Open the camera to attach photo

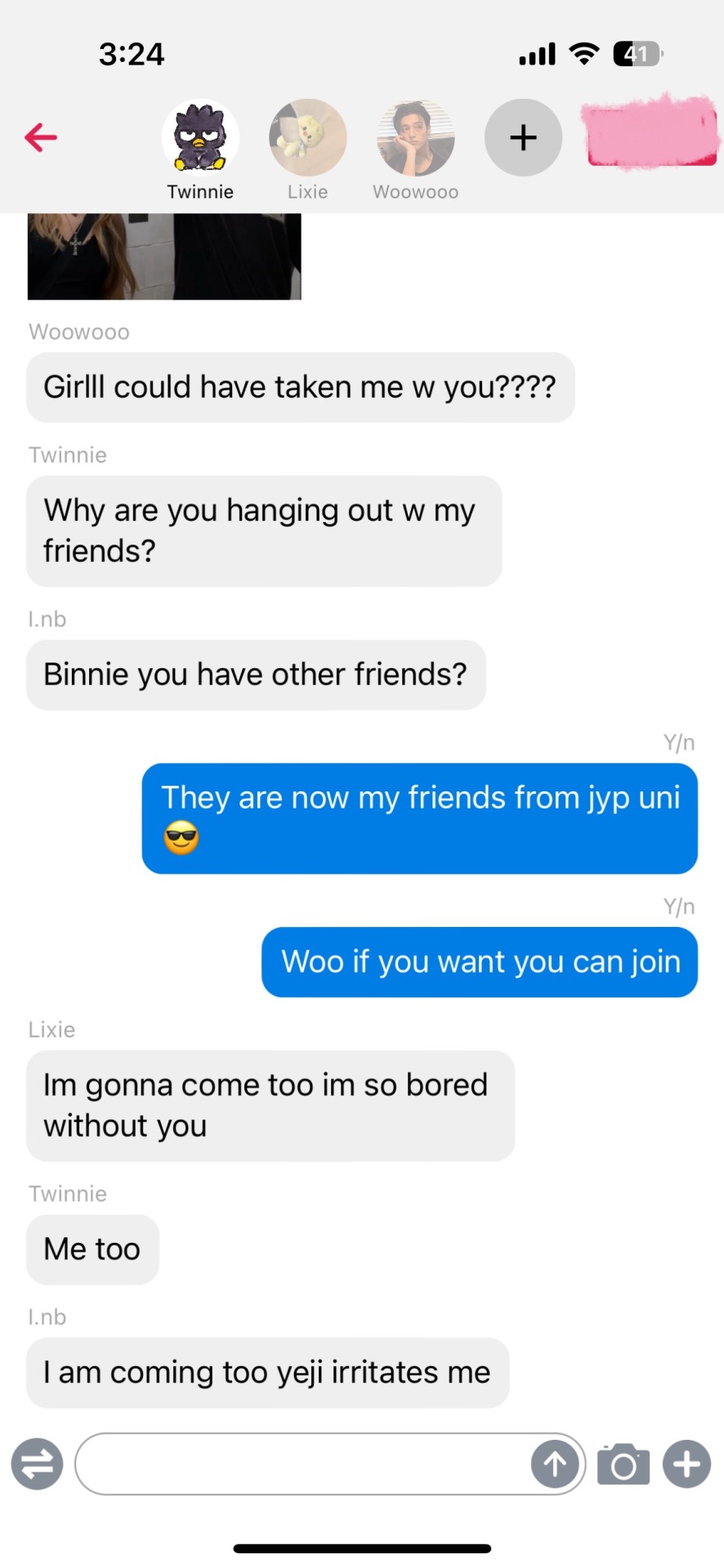coord(623,1463)
